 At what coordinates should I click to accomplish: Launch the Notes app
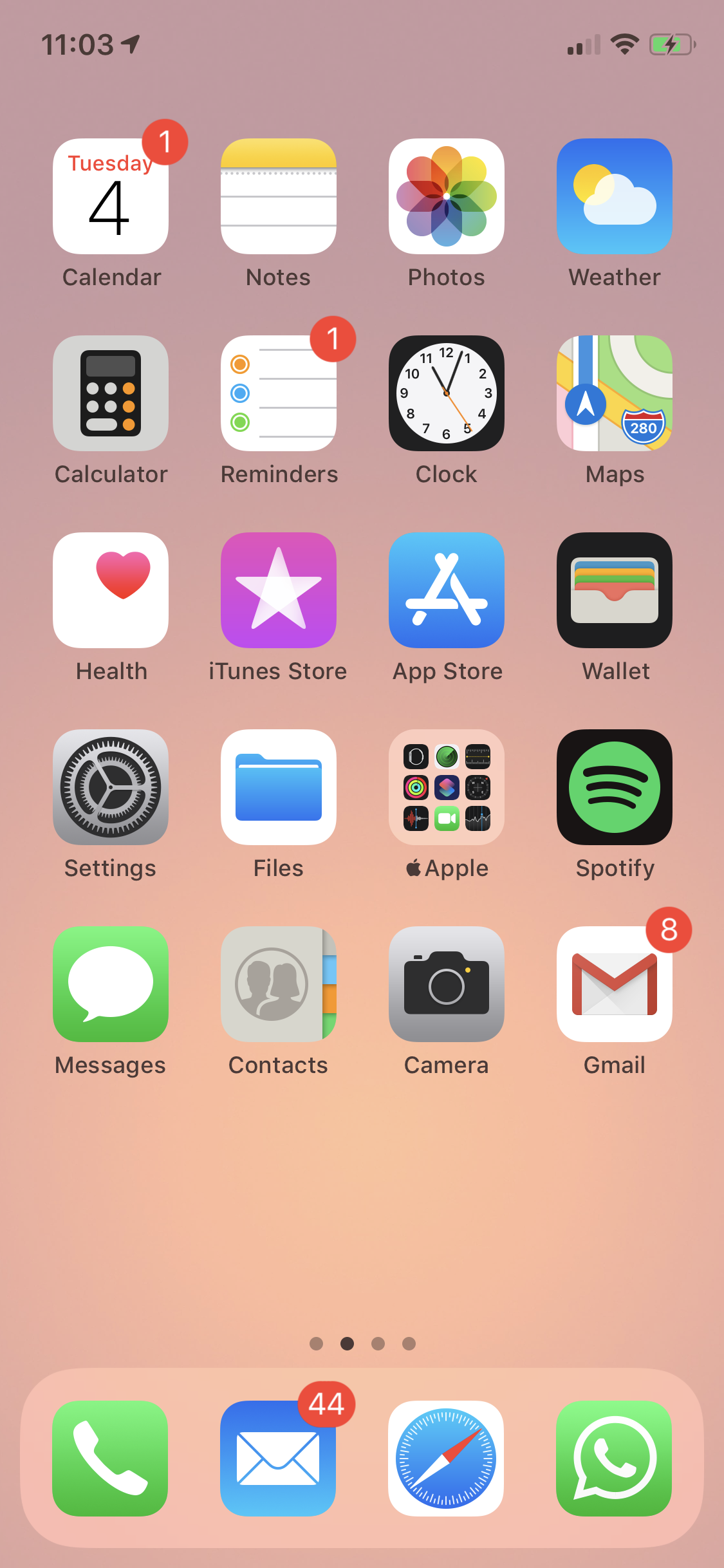(279, 196)
